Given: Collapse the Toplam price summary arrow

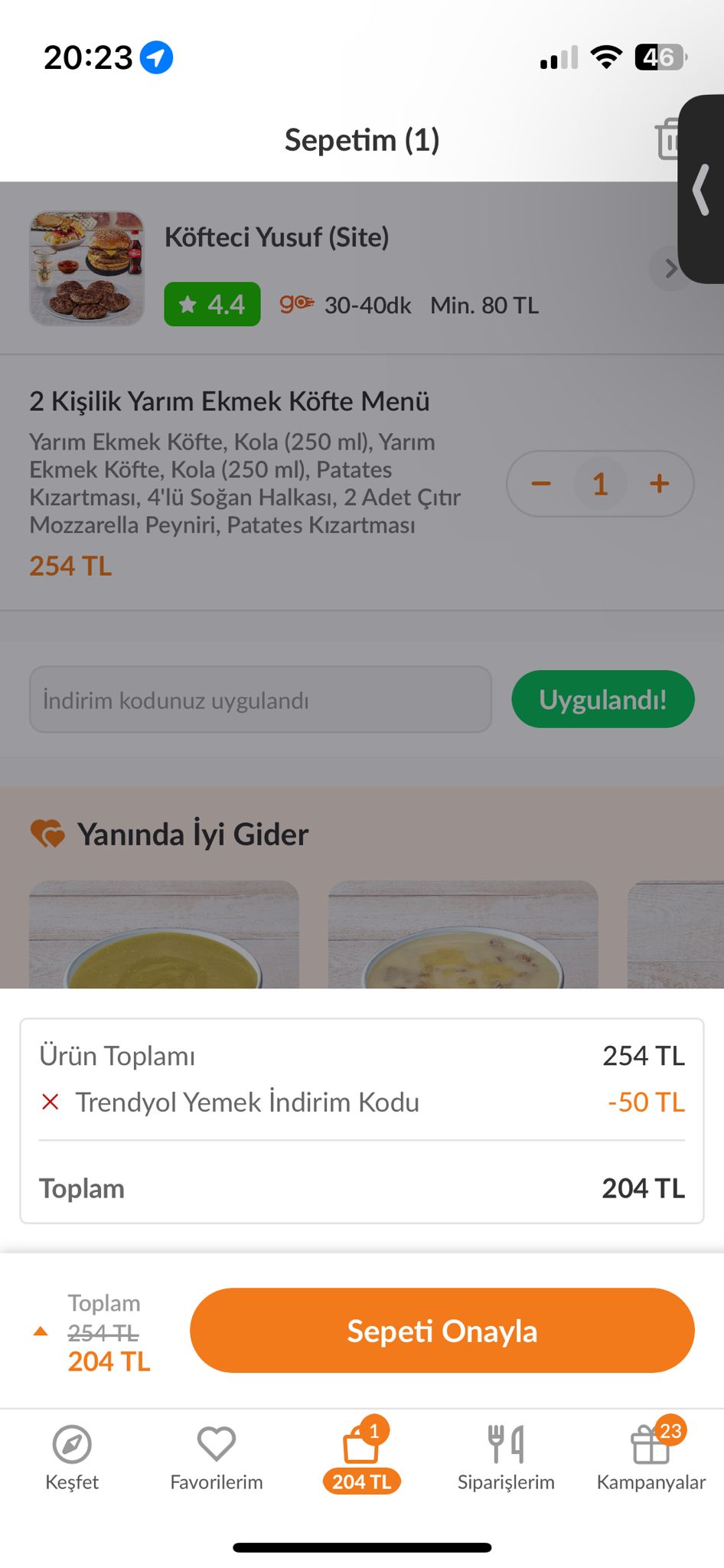Looking at the screenshot, I should coord(41,1331).
